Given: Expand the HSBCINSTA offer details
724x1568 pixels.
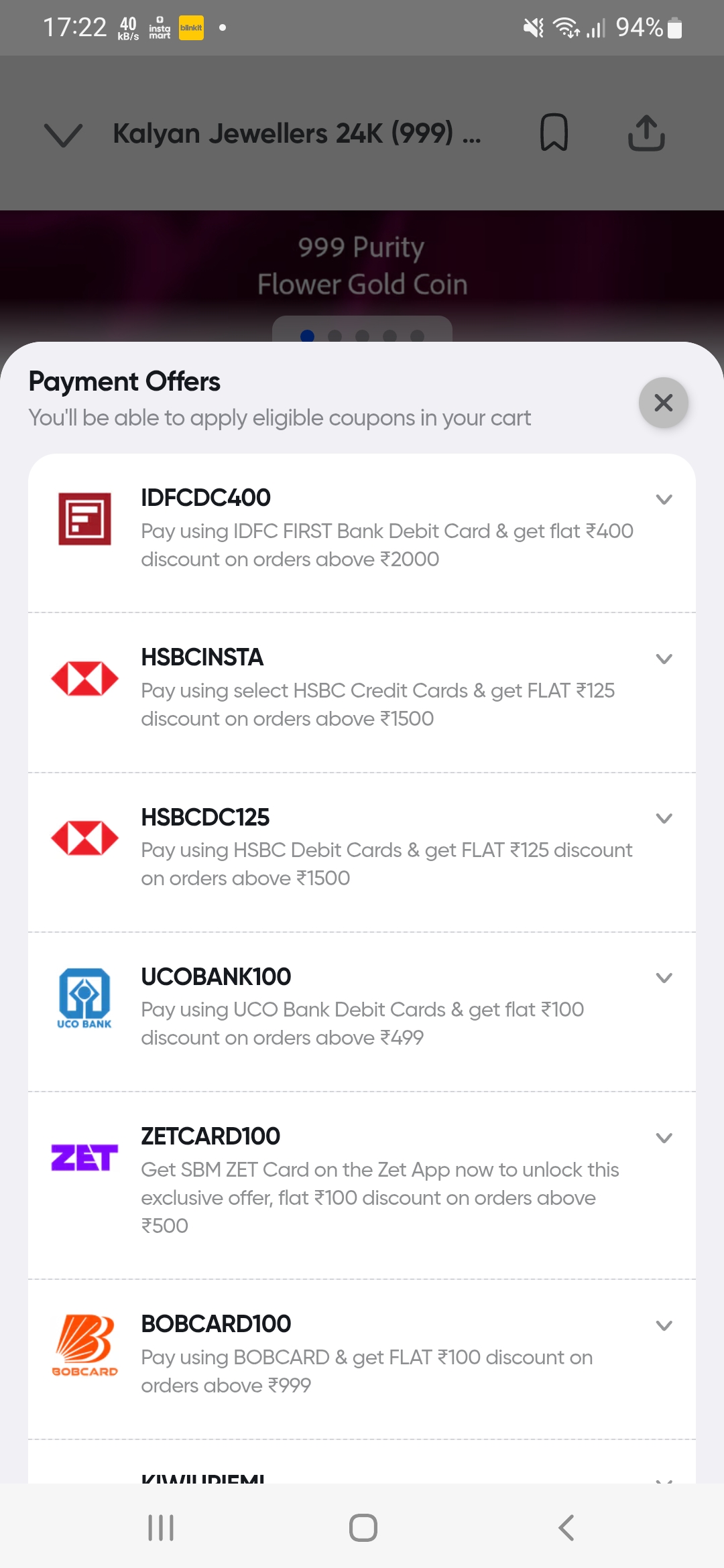Looking at the screenshot, I should click(x=664, y=659).
